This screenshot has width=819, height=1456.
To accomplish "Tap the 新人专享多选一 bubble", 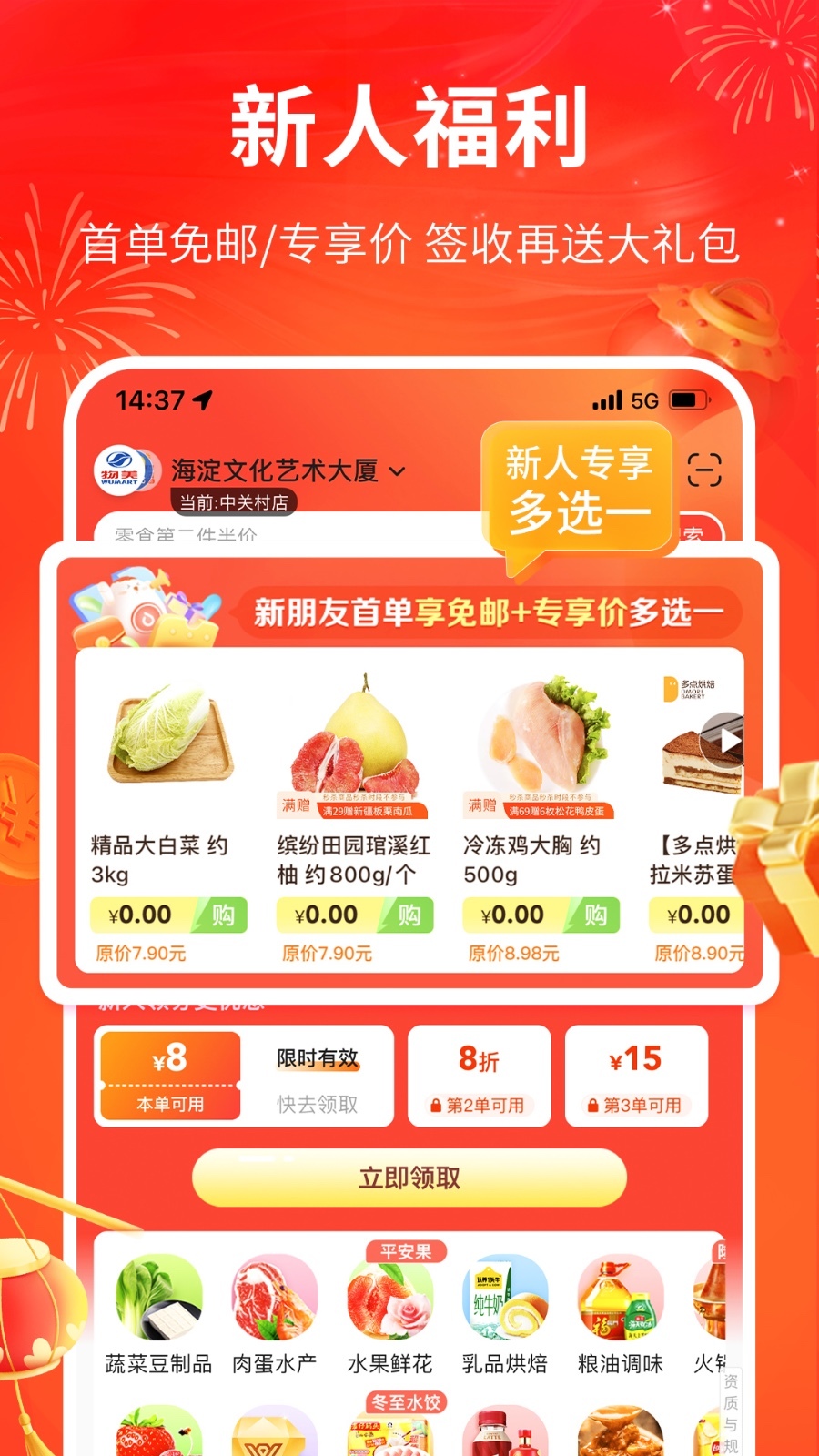I will 579,487.
